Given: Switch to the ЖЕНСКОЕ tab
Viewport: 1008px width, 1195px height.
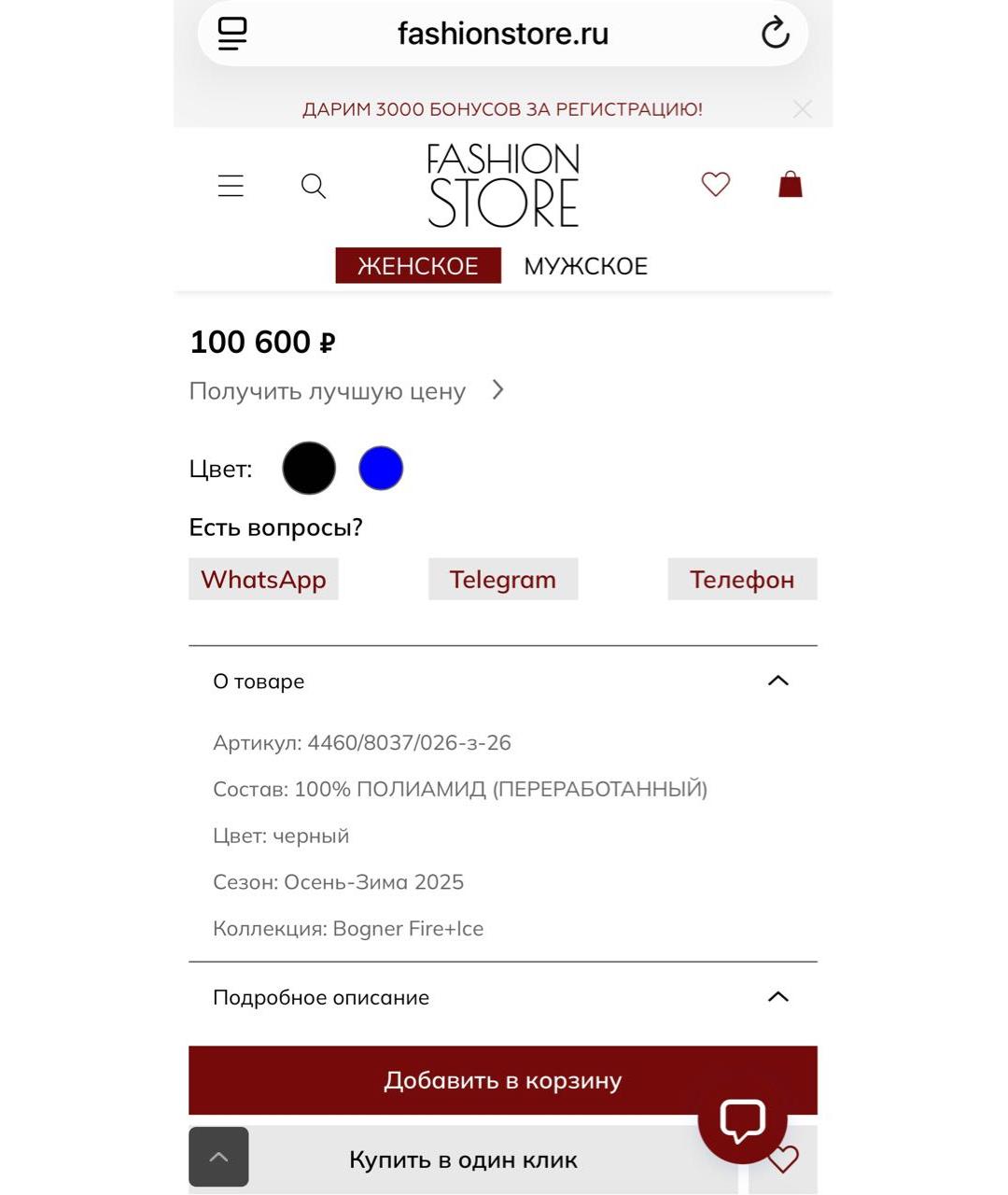Looking at the screenshot, I should (418, 266).
